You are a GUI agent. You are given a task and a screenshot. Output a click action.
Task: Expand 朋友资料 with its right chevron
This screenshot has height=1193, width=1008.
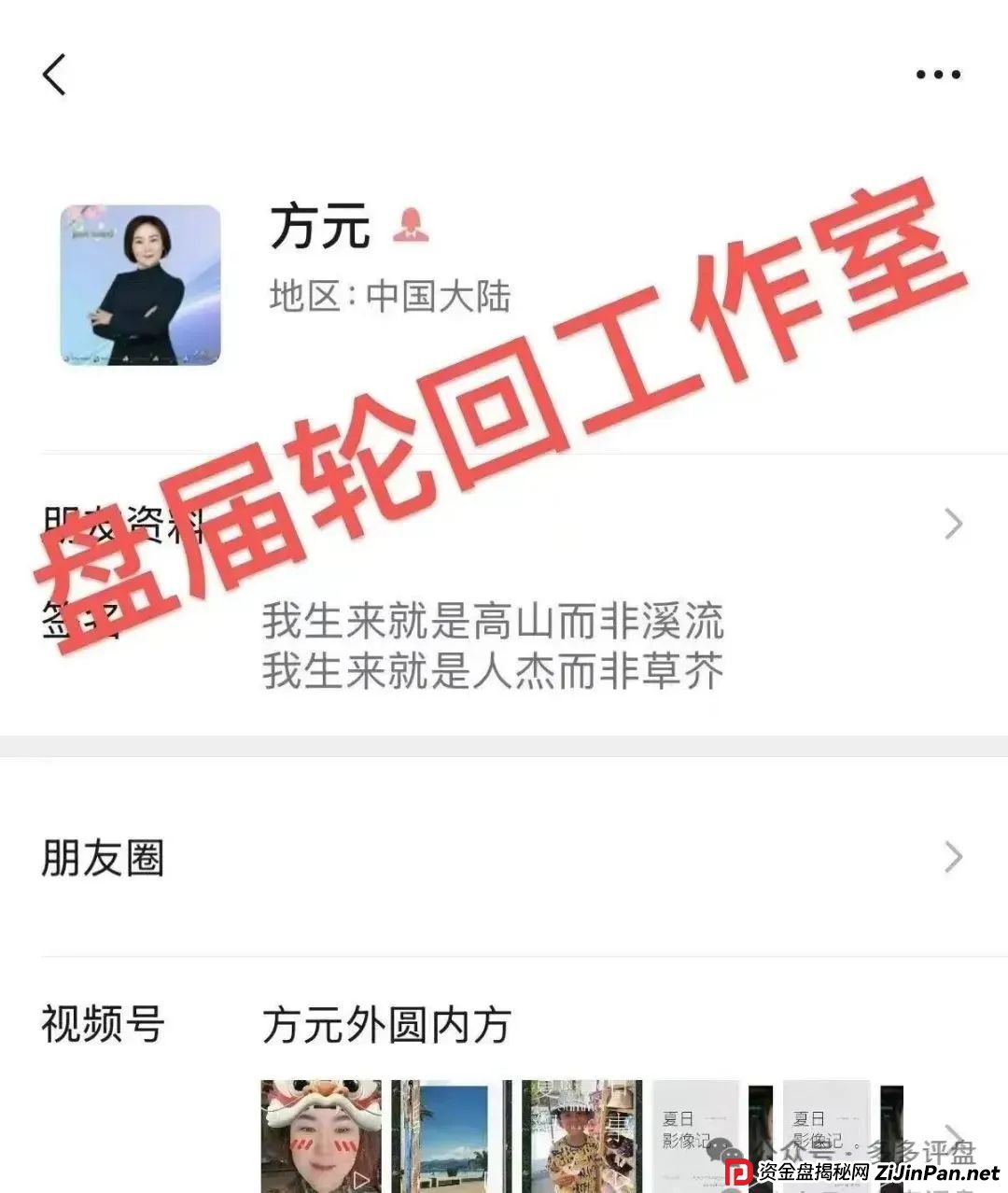pyautogui.click(x=952, y=523)
